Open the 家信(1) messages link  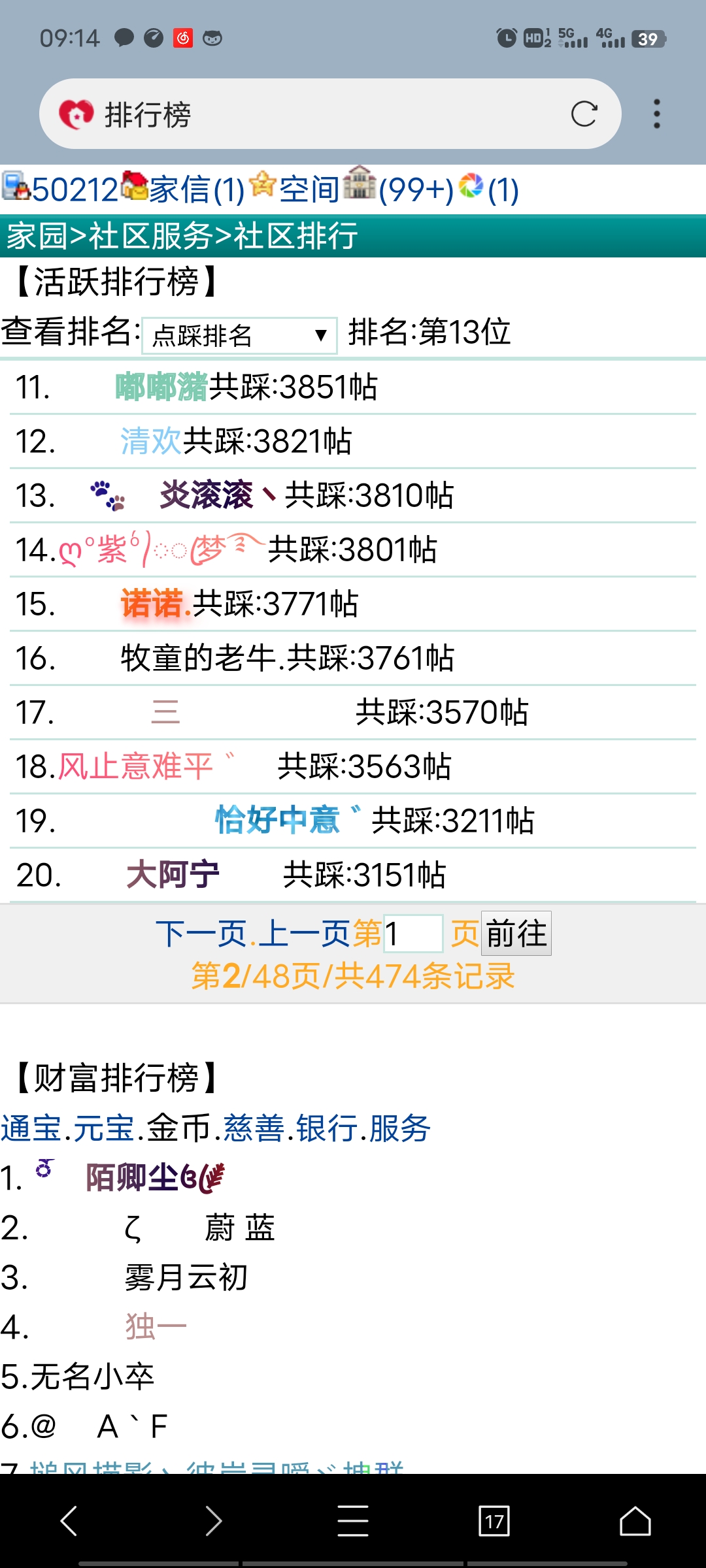pos(196,190)
